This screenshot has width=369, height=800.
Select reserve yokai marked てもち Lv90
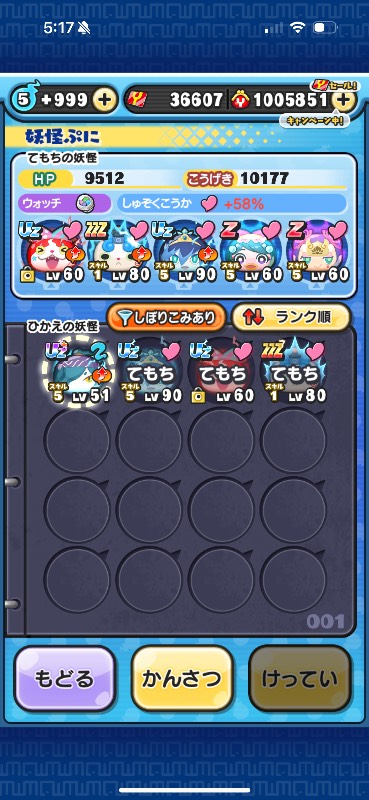coord(150,372)
